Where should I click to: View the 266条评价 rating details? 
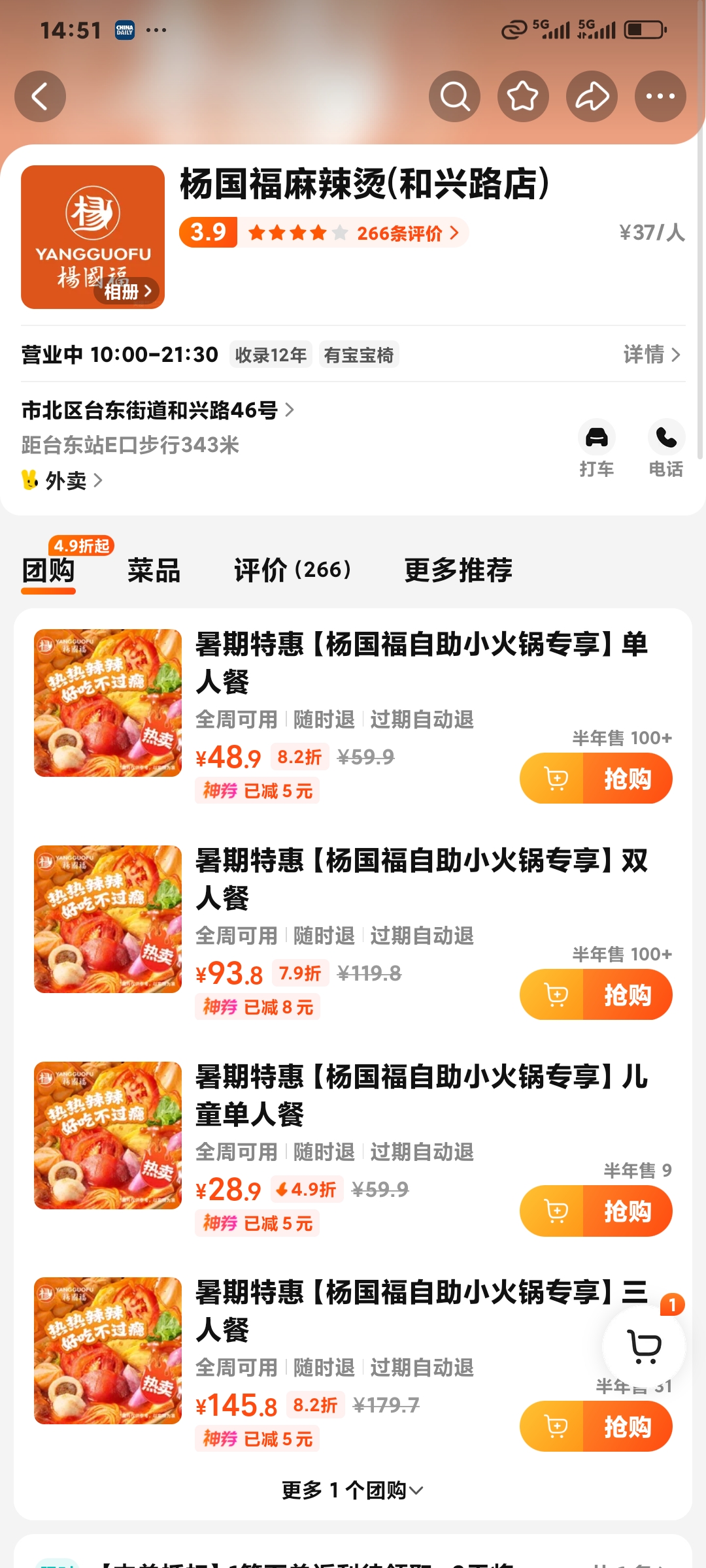click(x=407, y=233)
